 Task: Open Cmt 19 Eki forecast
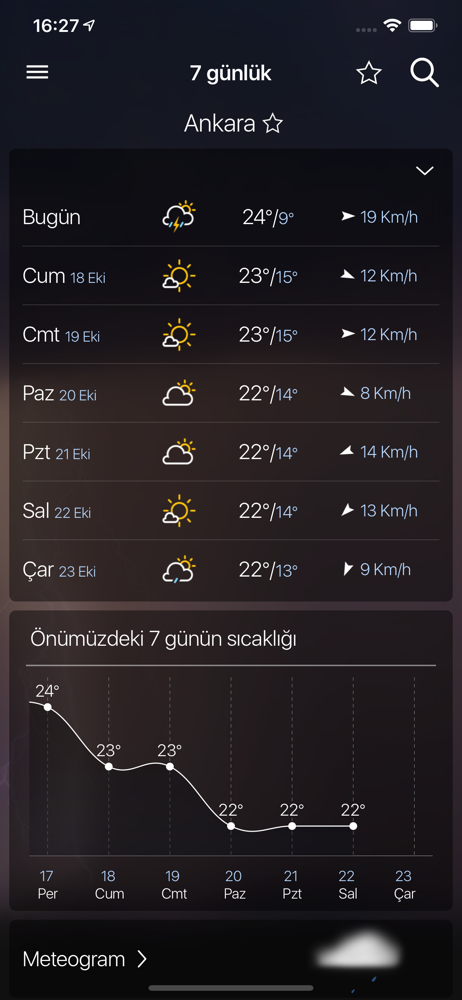(x=231, y=335)
